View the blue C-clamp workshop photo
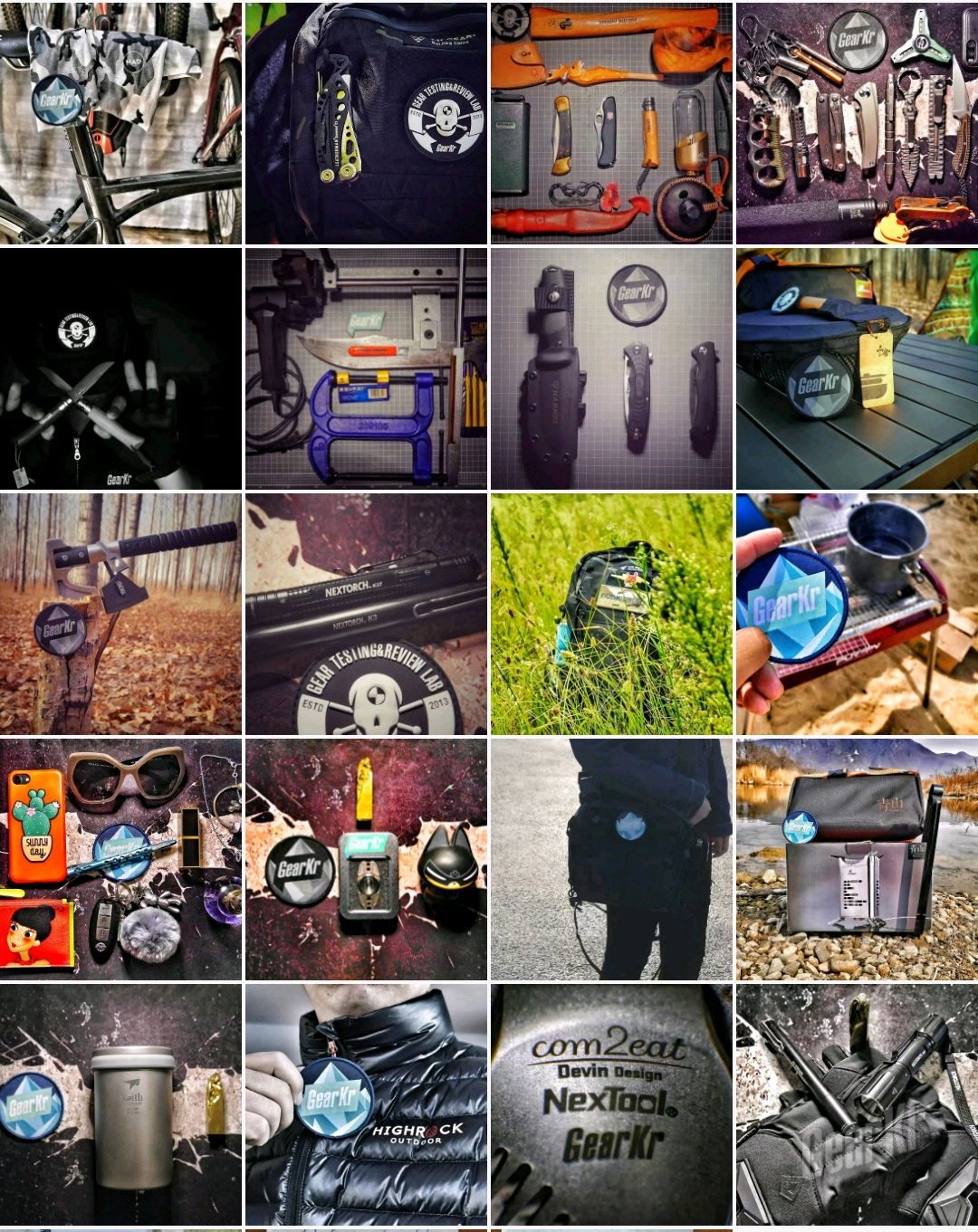Screen dimensions: 978x1232 (x=366, y=368)
